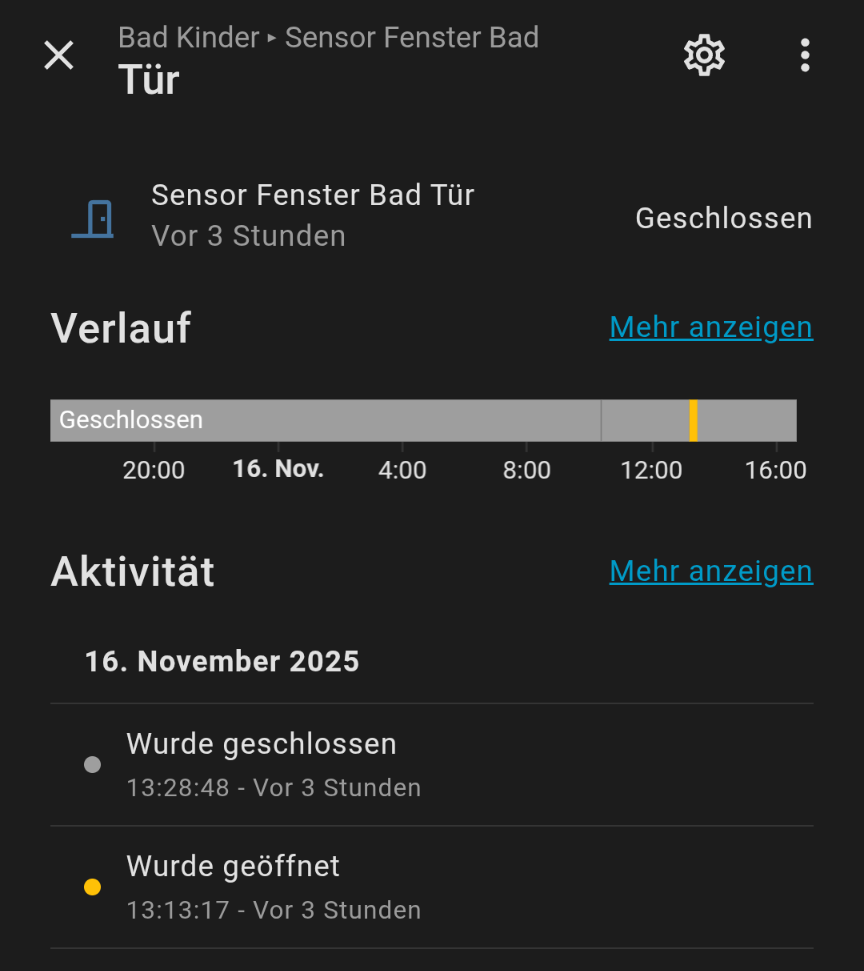Open the sensor settings gear

coord(704,56)
